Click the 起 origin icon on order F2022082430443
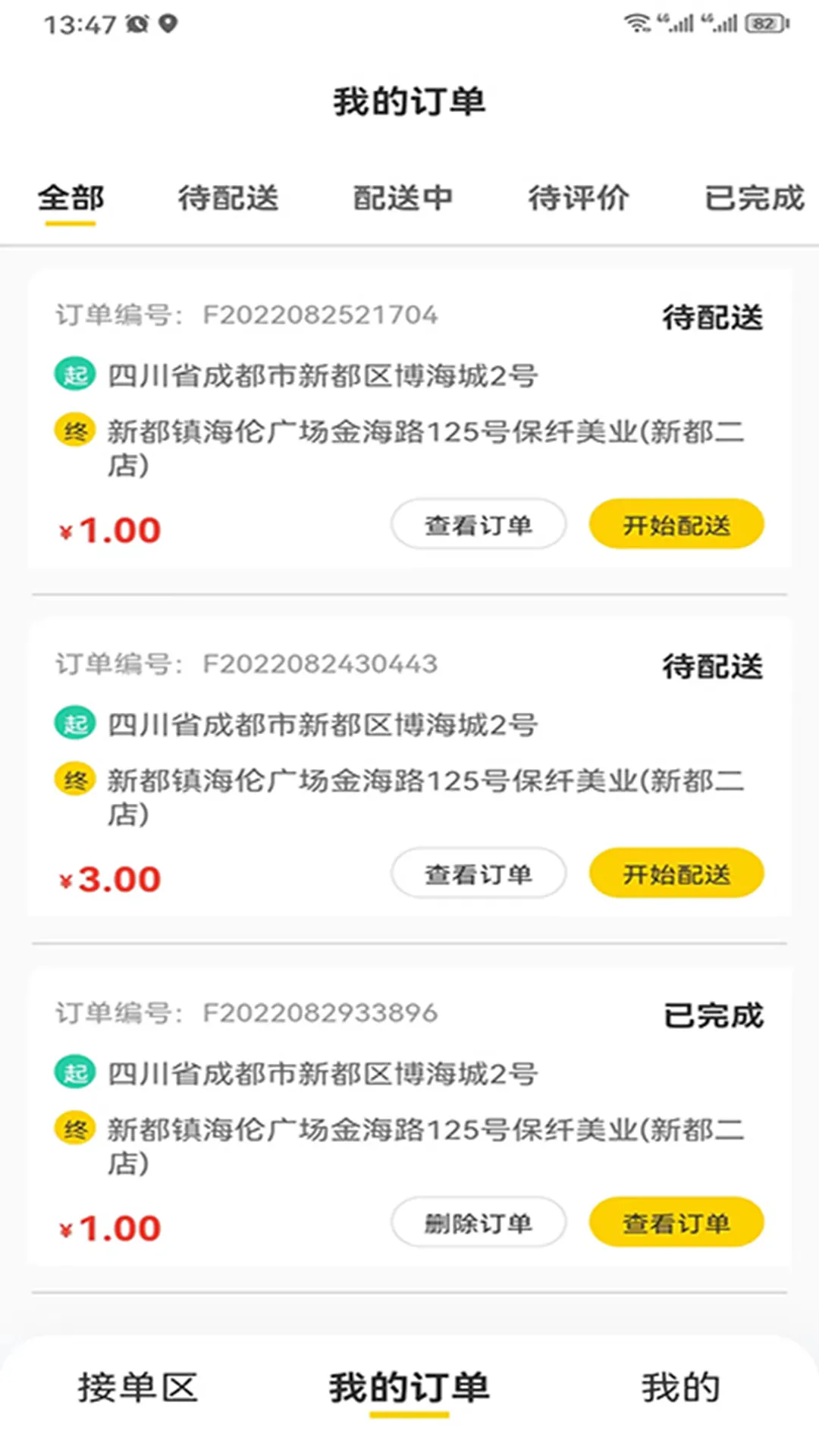Image resolution: width=819 pixels, height=1456 pixels. click(74, 723)
